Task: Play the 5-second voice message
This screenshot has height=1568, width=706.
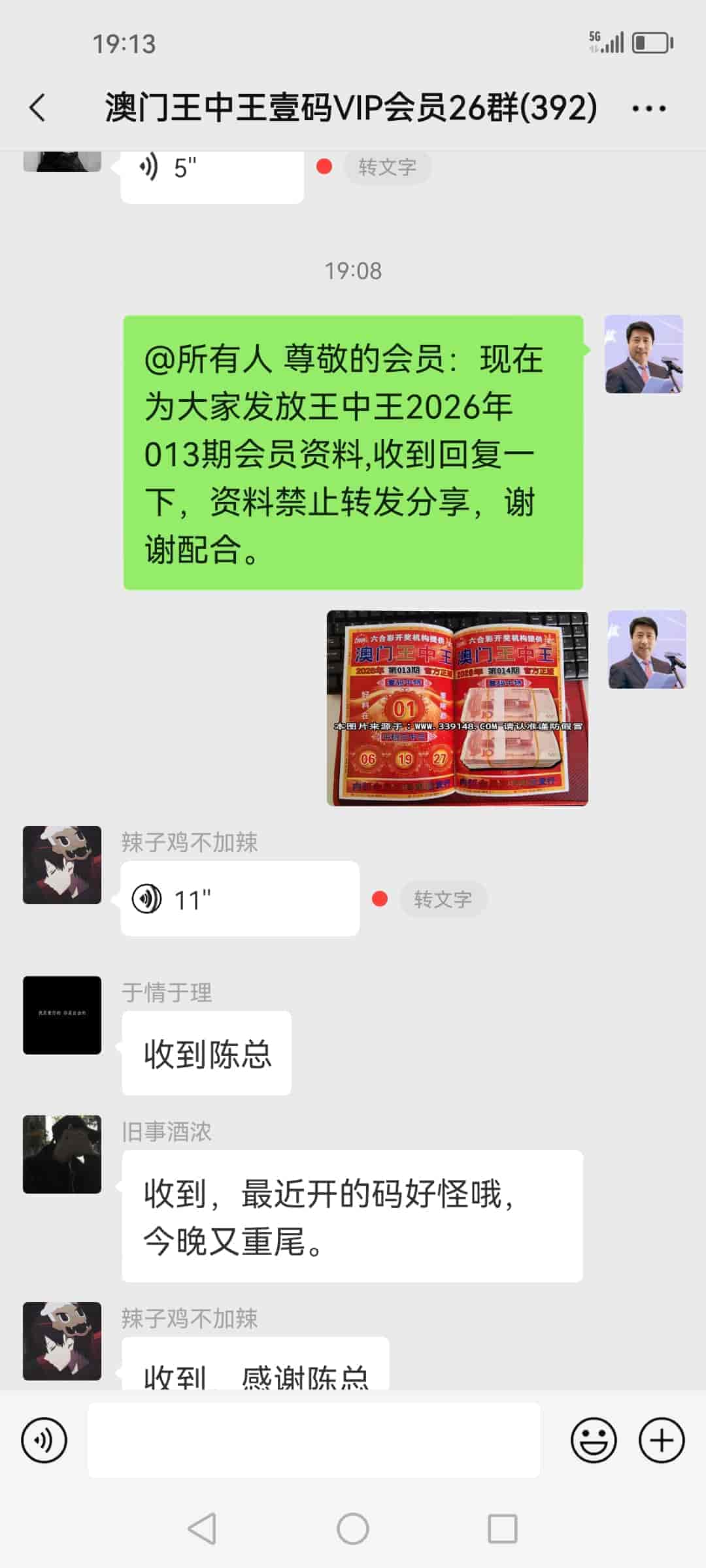Action: [x=212, y=171]
